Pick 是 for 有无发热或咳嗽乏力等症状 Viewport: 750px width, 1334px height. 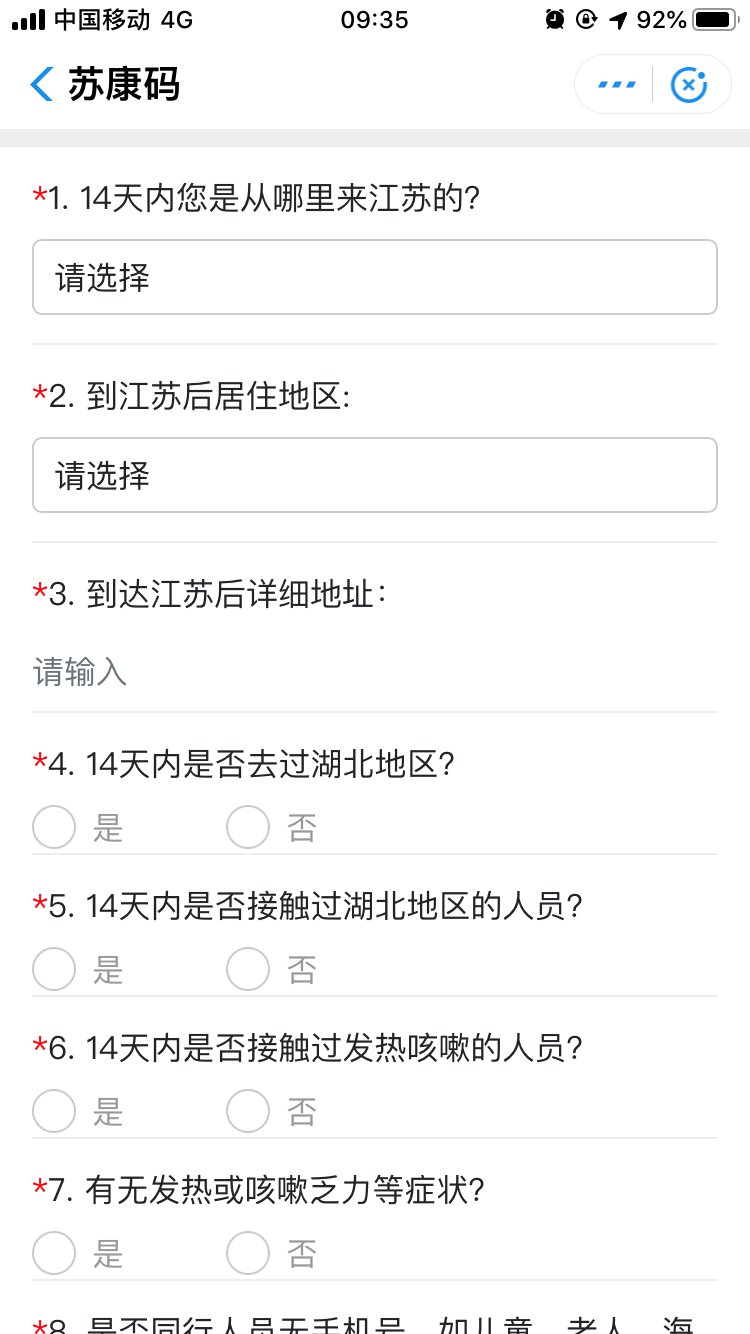[x=54, y=1254]
